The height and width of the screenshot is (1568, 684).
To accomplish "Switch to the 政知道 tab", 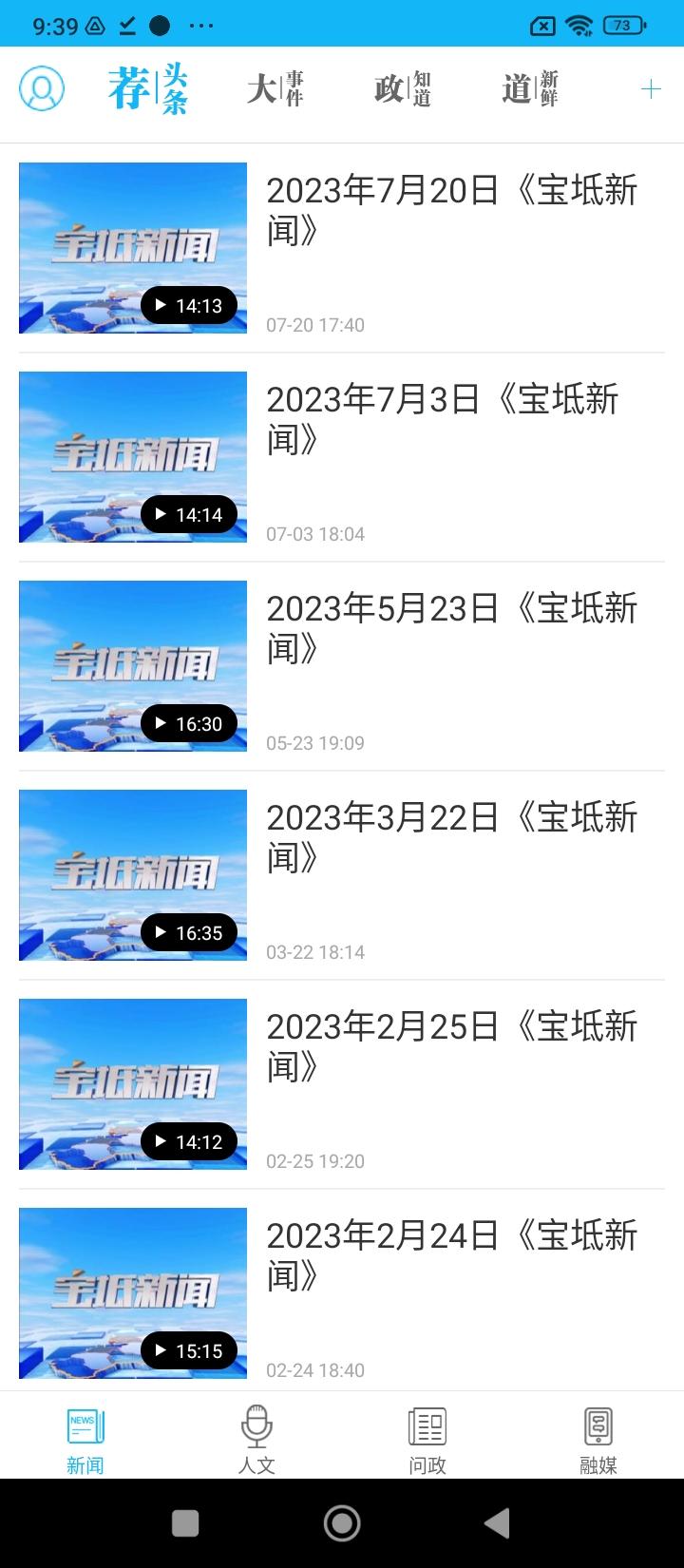I will pyautogui.click(x=403, y=89).
